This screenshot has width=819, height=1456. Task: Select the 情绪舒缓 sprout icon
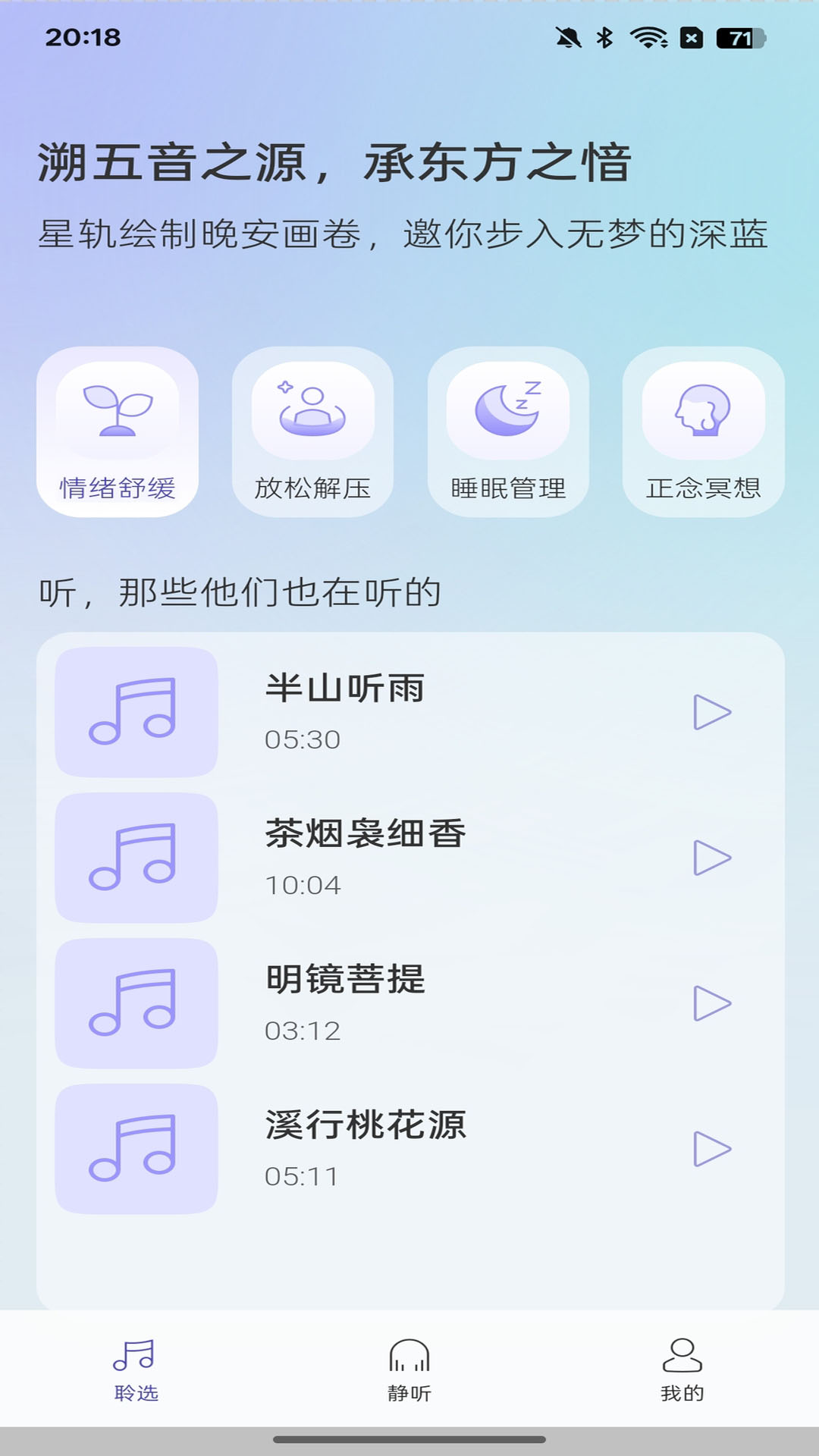pos(118,411)
